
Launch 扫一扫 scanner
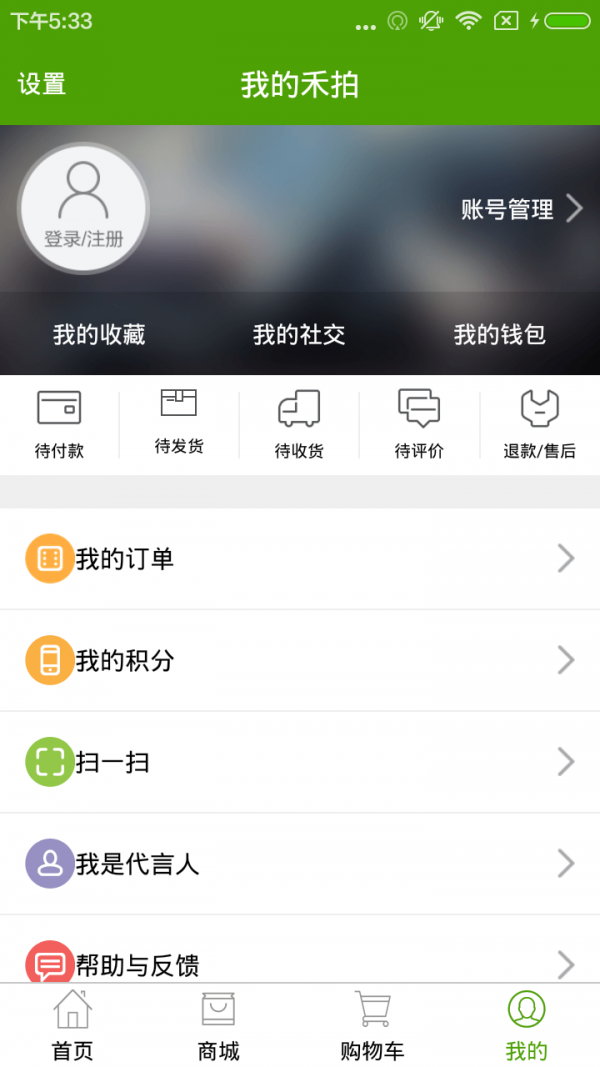(300, 762)
